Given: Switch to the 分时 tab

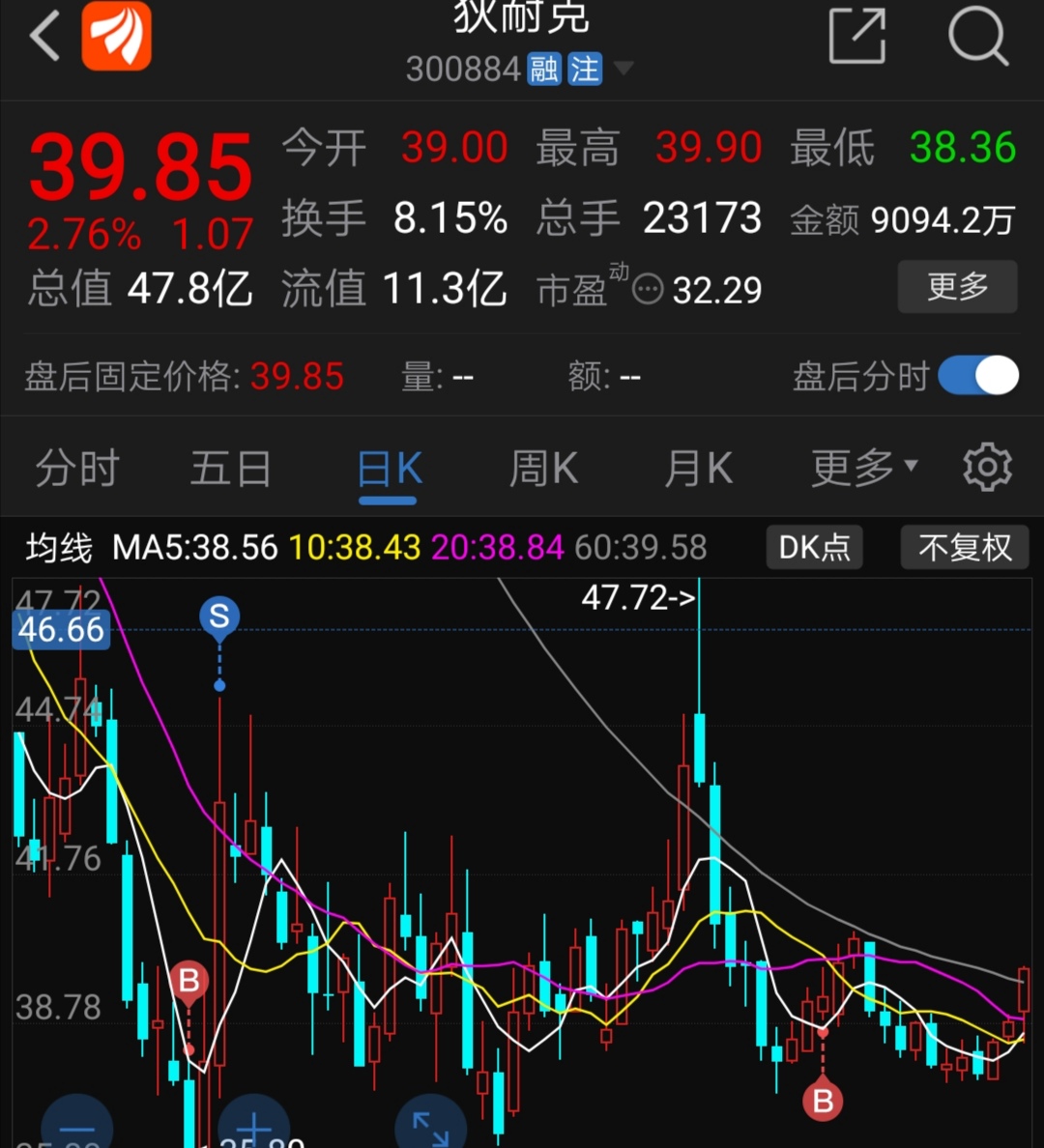Looking at the screenshot, I should (x=75, y=467).
